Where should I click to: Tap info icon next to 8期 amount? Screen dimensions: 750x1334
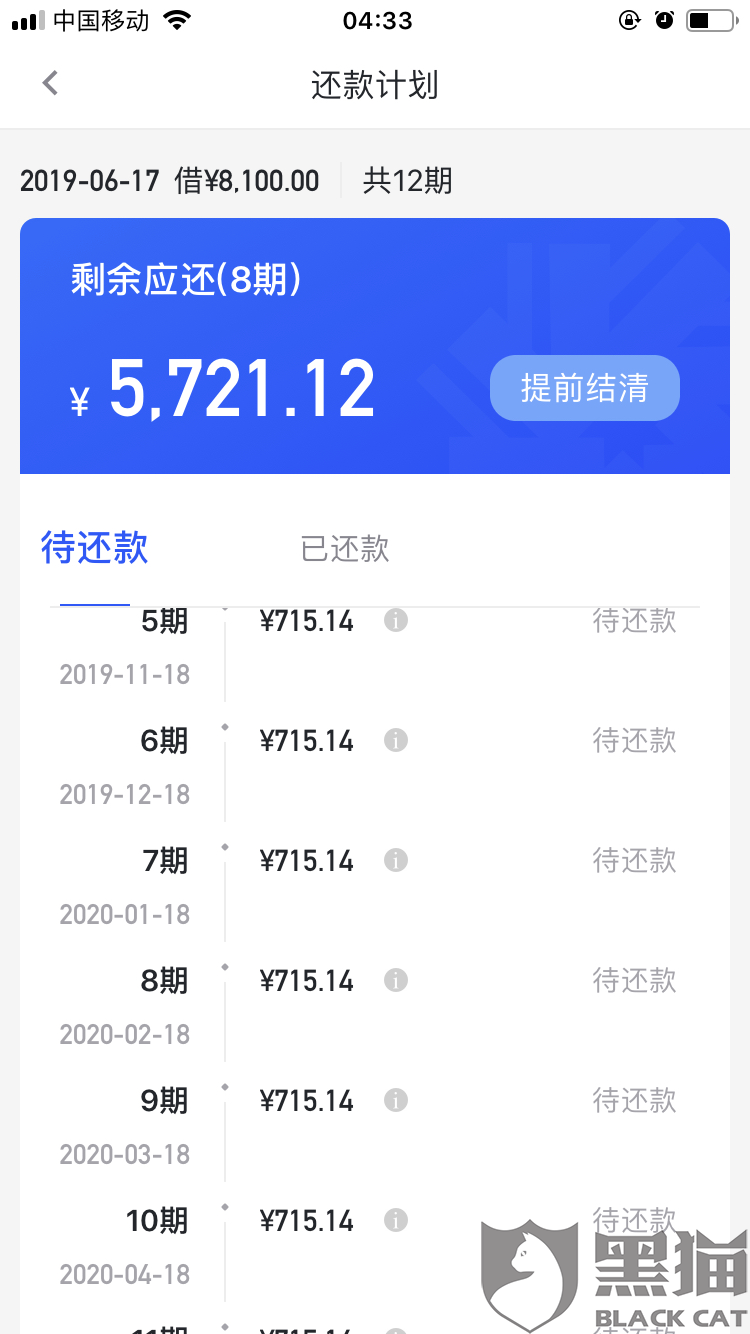pos(396,981)
